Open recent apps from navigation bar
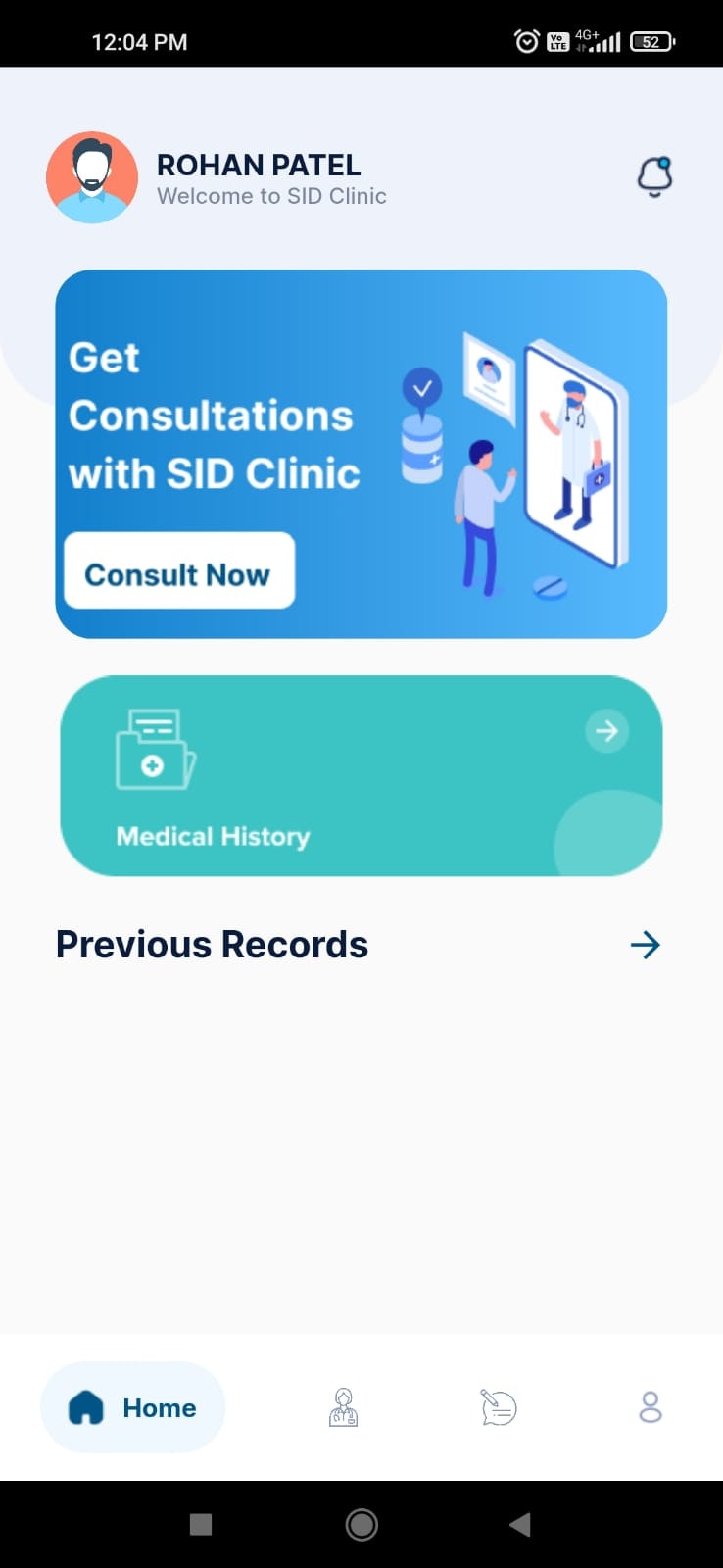Viewport: 723px width, 1568px height. point(201,1524)
